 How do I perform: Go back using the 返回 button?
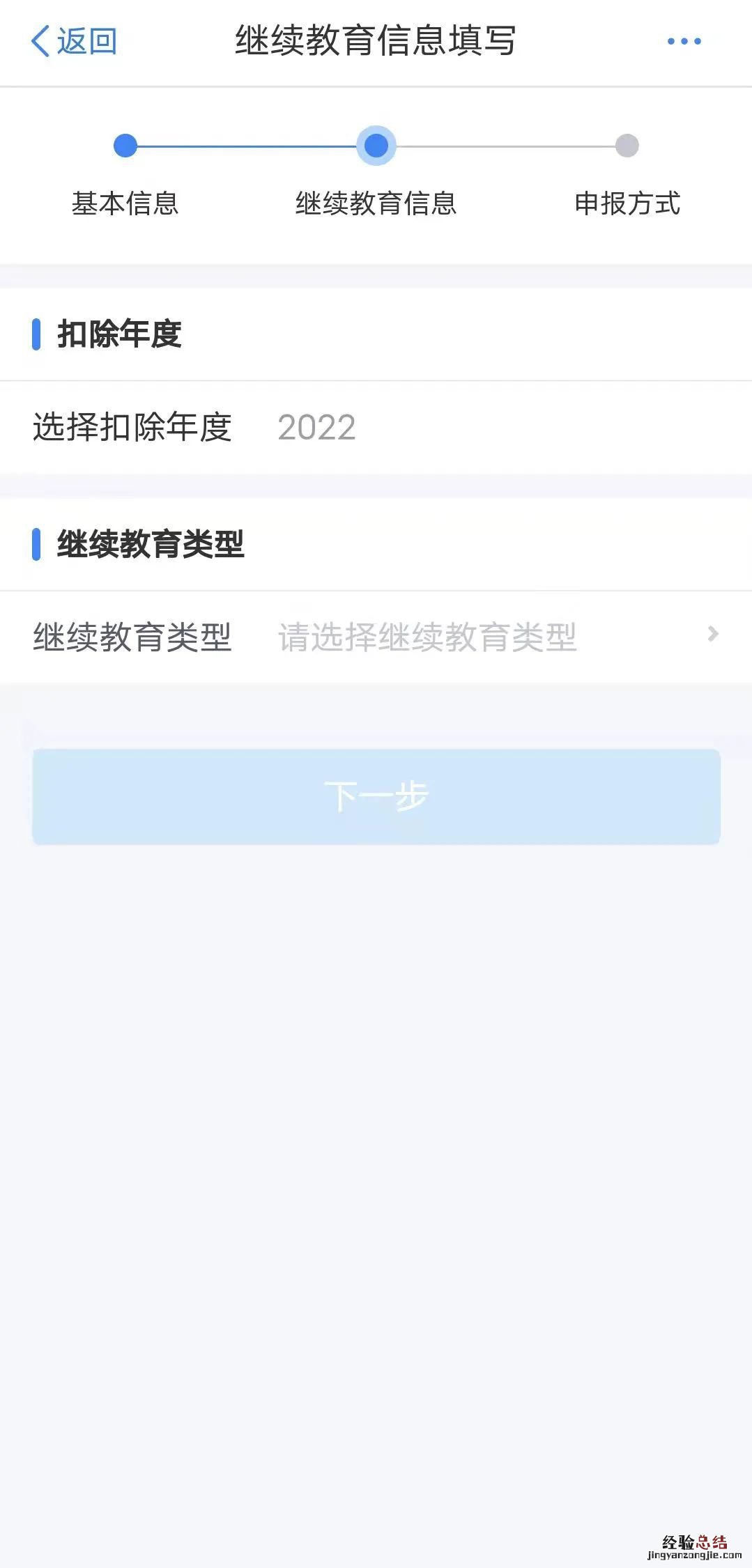[73, 41]
